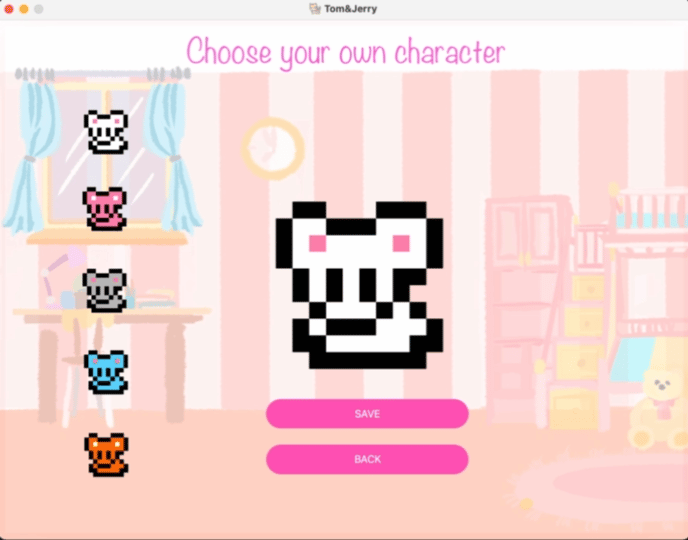The image size is (688, 540).
Task: Pick the blue mouse character
Action: pyautogui.click(x=105, y=371)
